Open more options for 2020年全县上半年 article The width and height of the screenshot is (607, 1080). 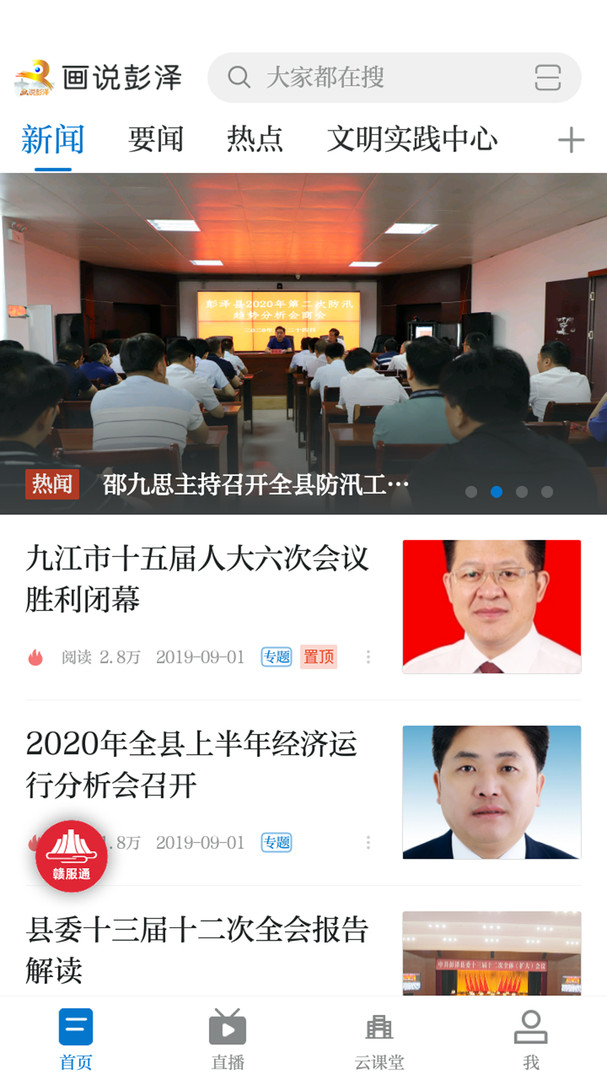[x=368, y=843]
